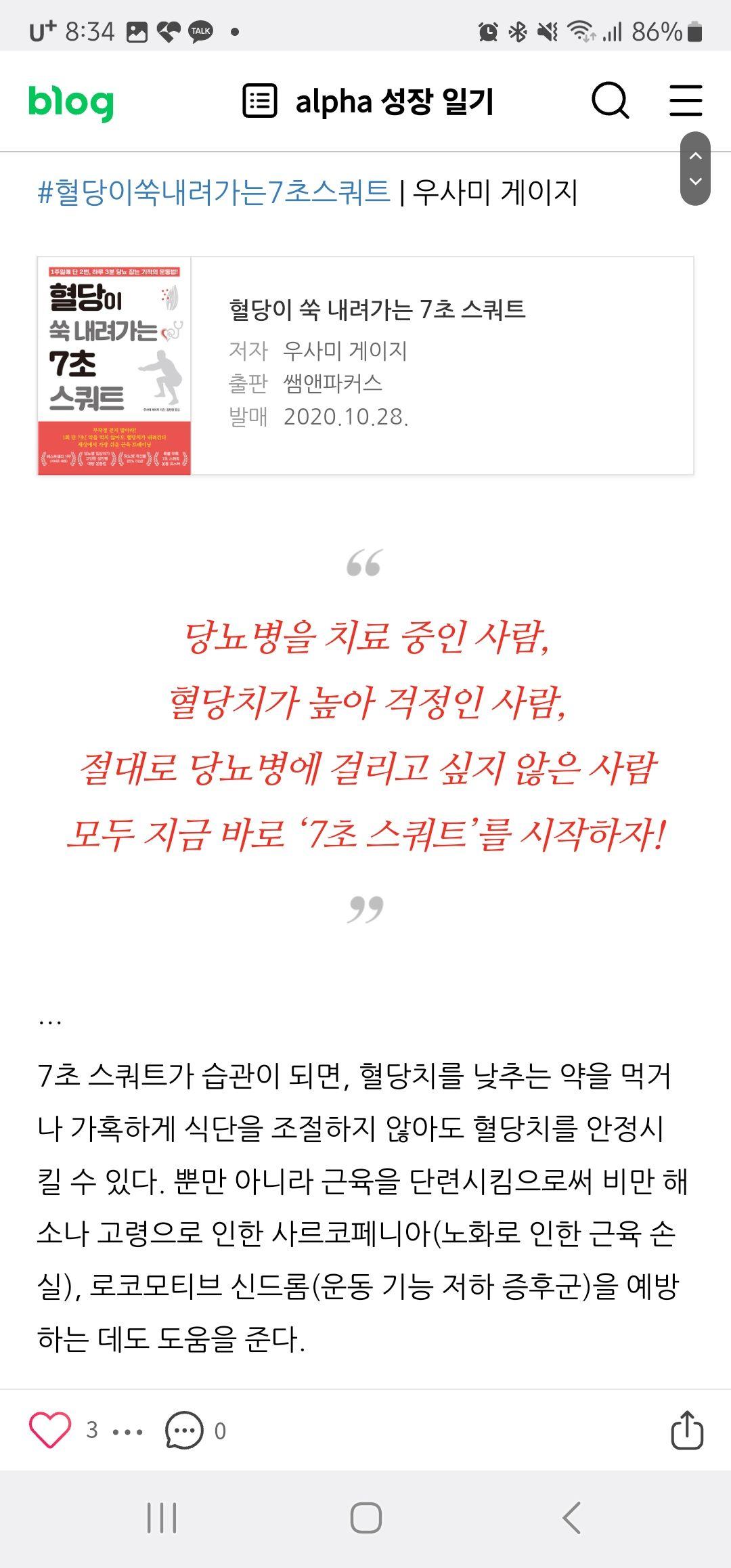Tap the down arrow on the scroll widget
This screenshot has height=1568, width=731.
(x=695, y=182)
